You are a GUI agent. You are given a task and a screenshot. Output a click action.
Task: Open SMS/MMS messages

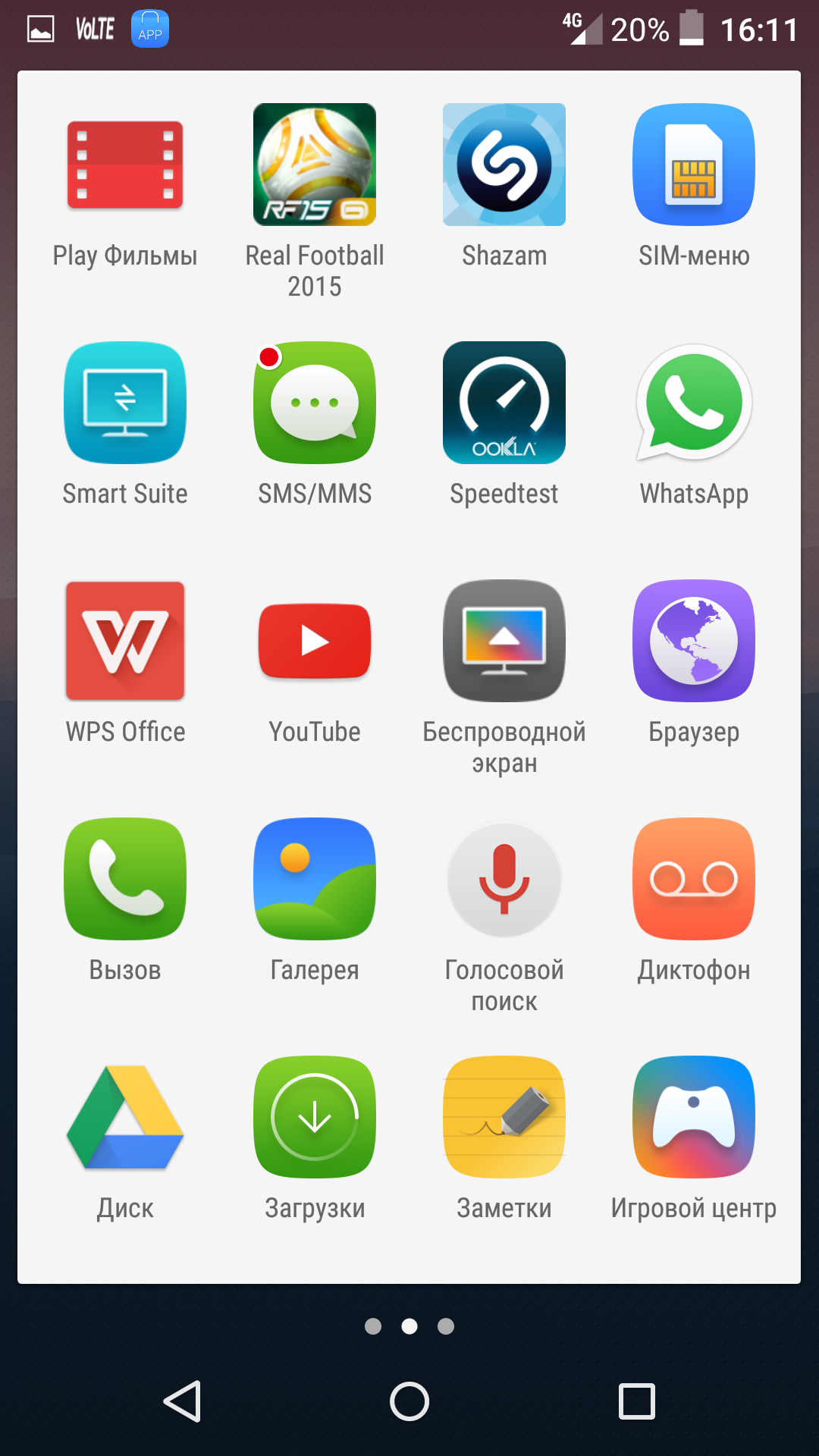[315, 403]
